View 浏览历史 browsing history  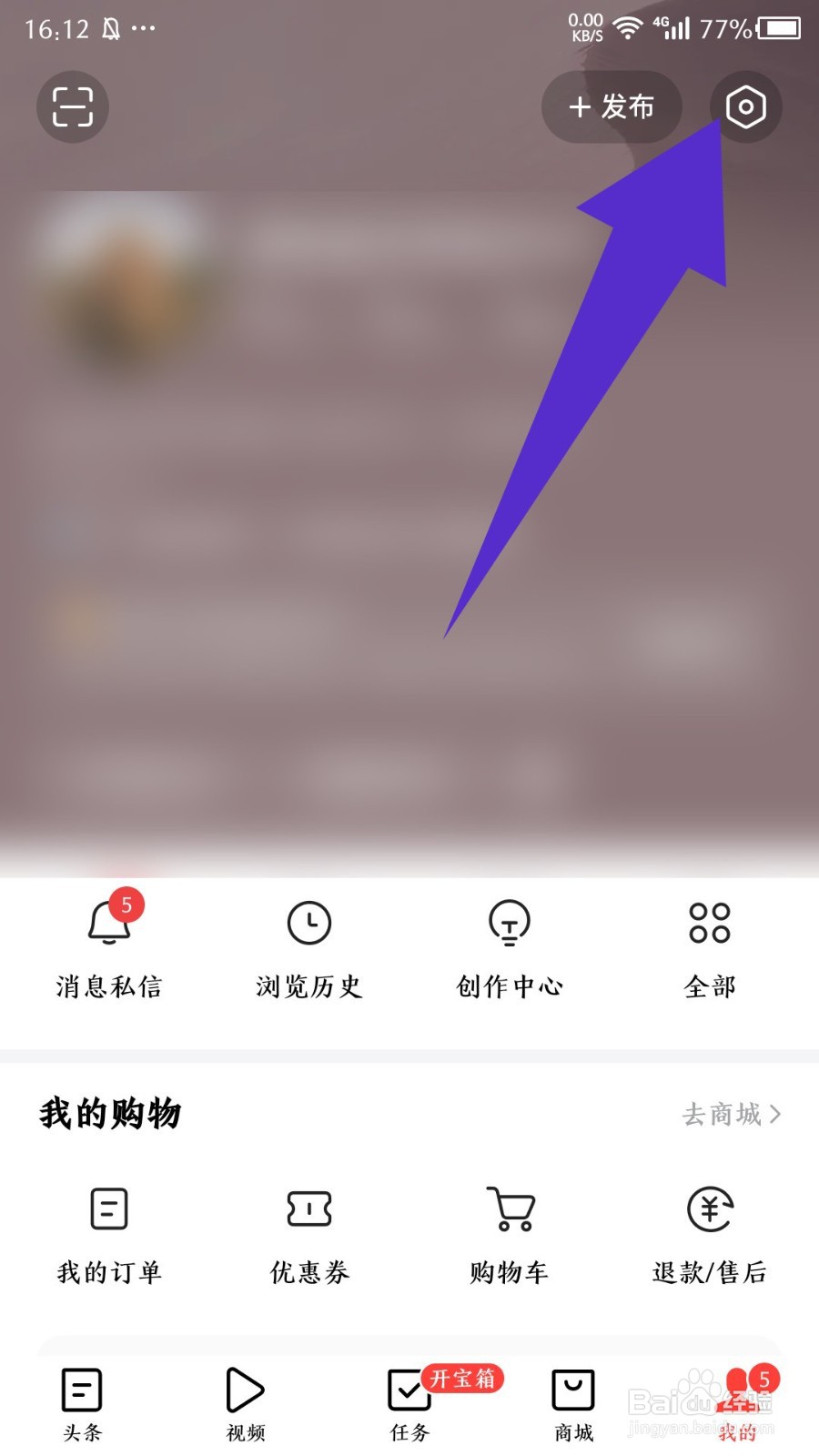[308, 946]
